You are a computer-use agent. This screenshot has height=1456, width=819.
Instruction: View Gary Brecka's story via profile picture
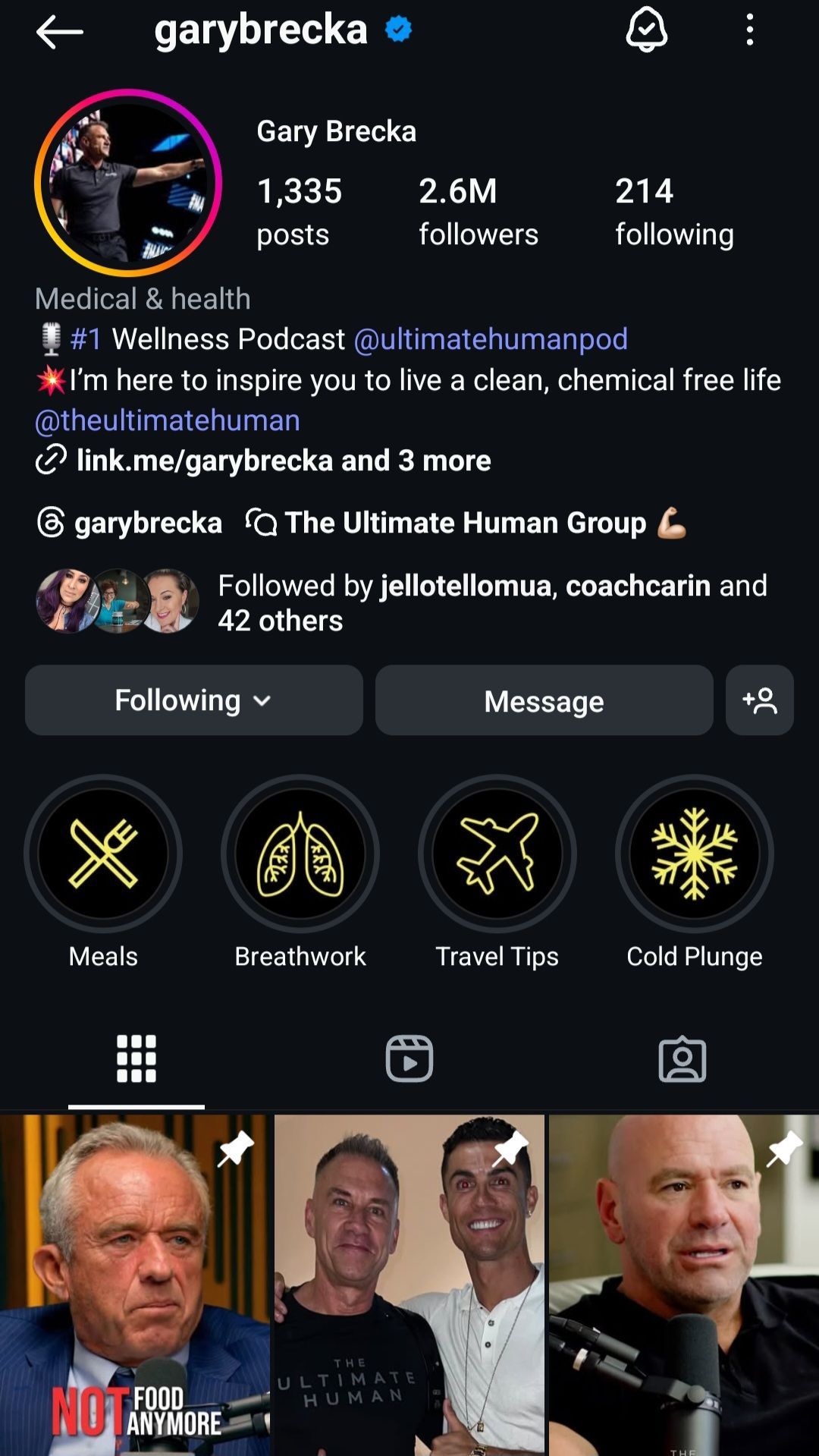pyautogui.click(x=128, y=183)
